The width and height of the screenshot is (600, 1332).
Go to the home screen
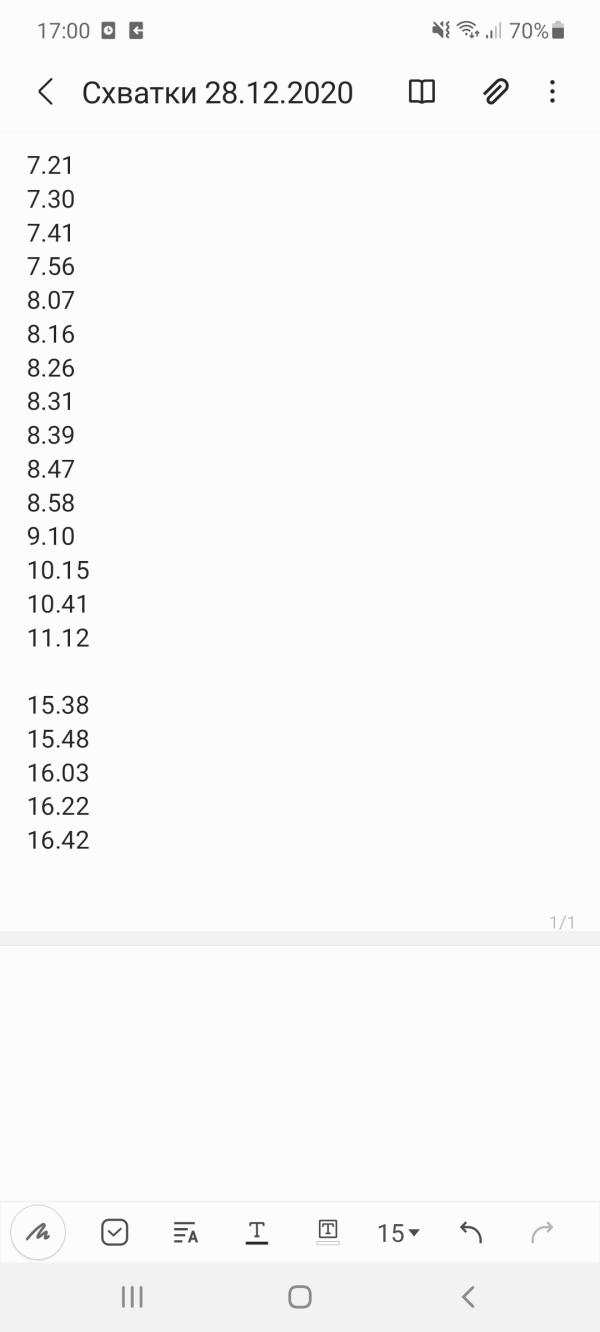pos(300,1297)
